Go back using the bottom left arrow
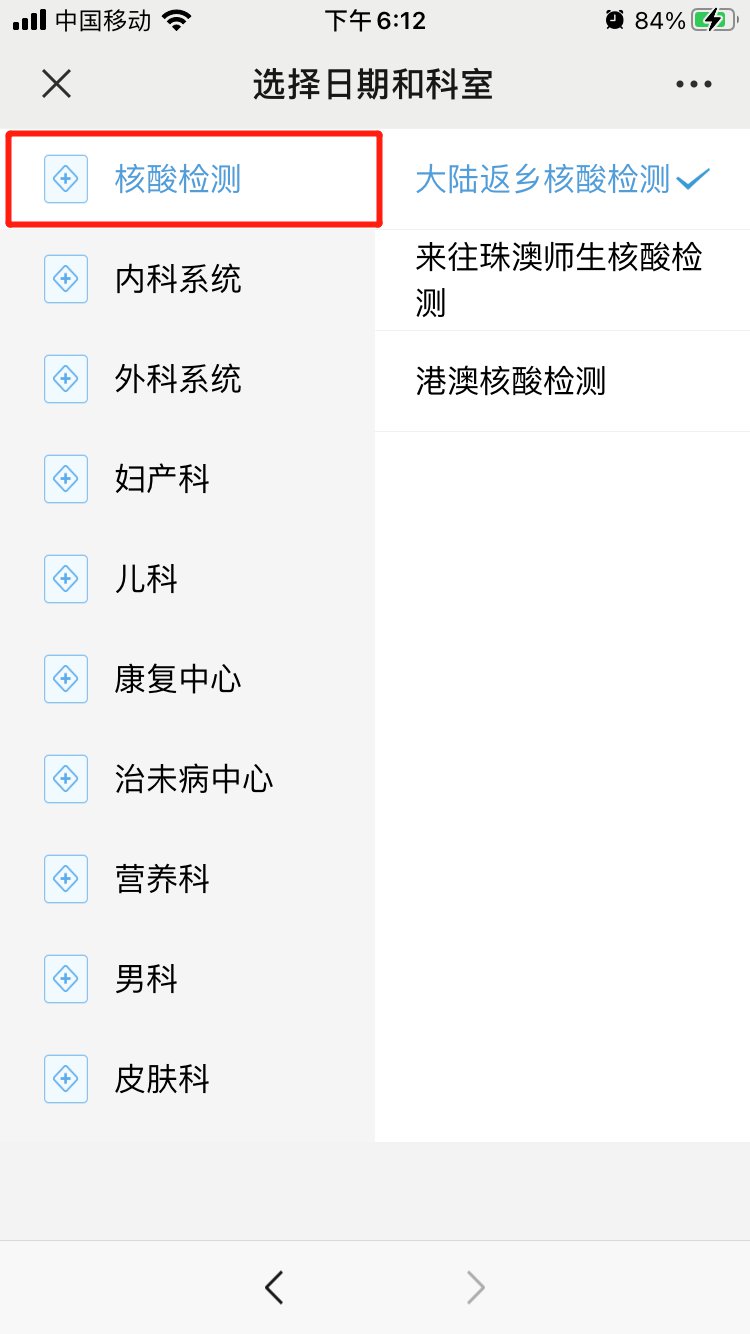Screen dimensions: 750x1334 tap(274, 1287)
